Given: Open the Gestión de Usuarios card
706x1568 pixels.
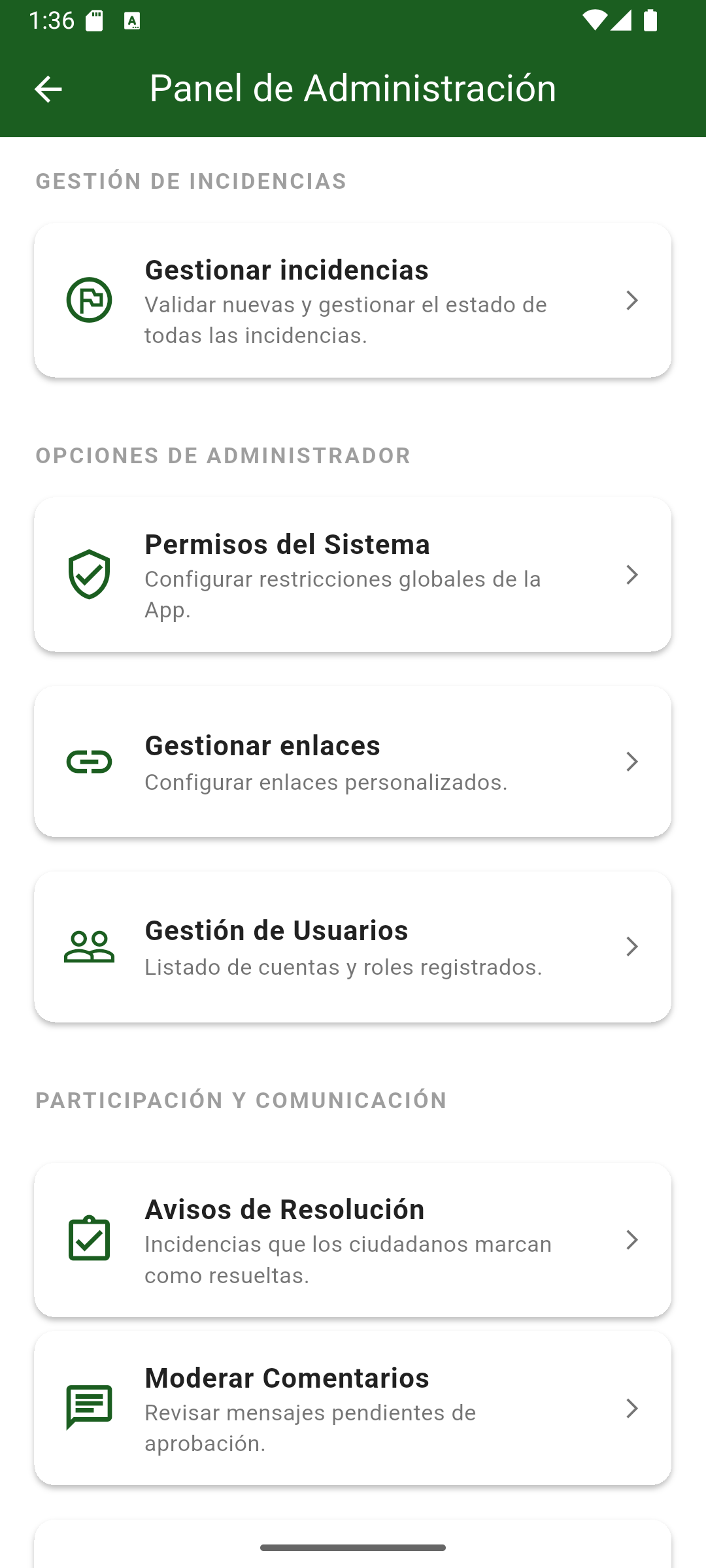Looking at the screenshot, I should pyautogui.click(x=353, y=947).
